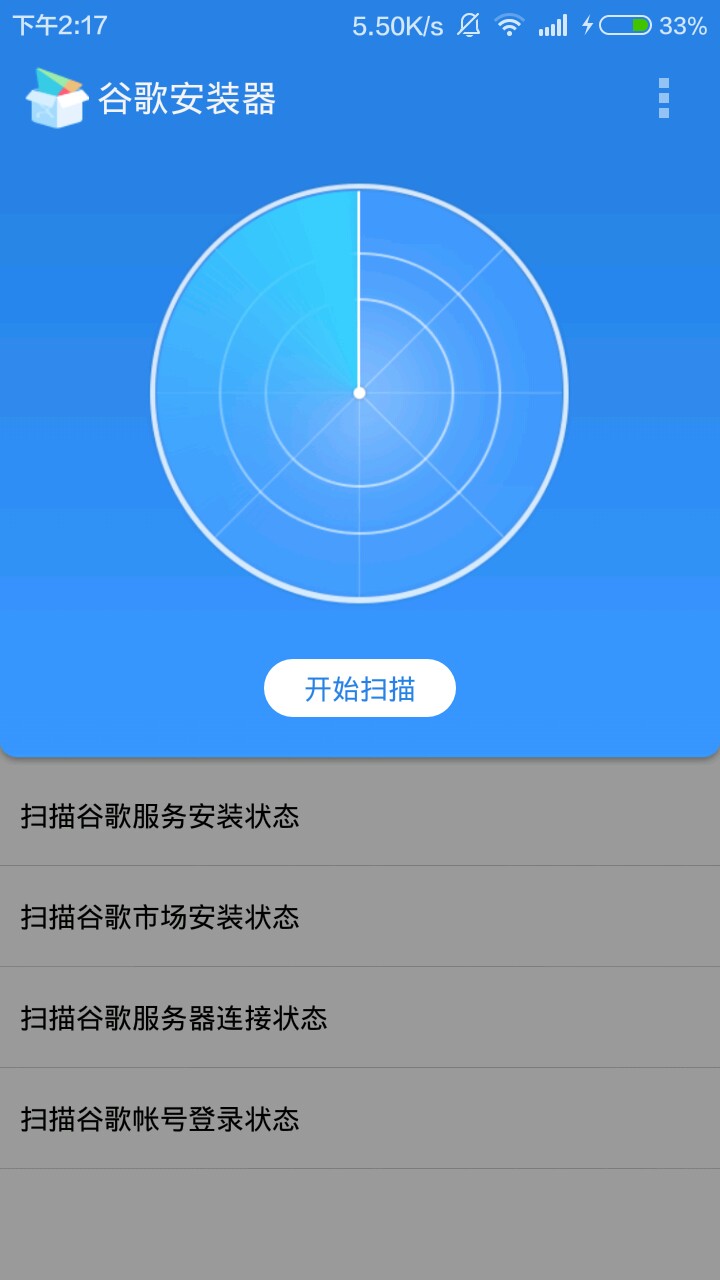Open the overflow menu in the app bar
Image resolution: width=720 pixels, height=1280 pixels.
pos(664,98)
